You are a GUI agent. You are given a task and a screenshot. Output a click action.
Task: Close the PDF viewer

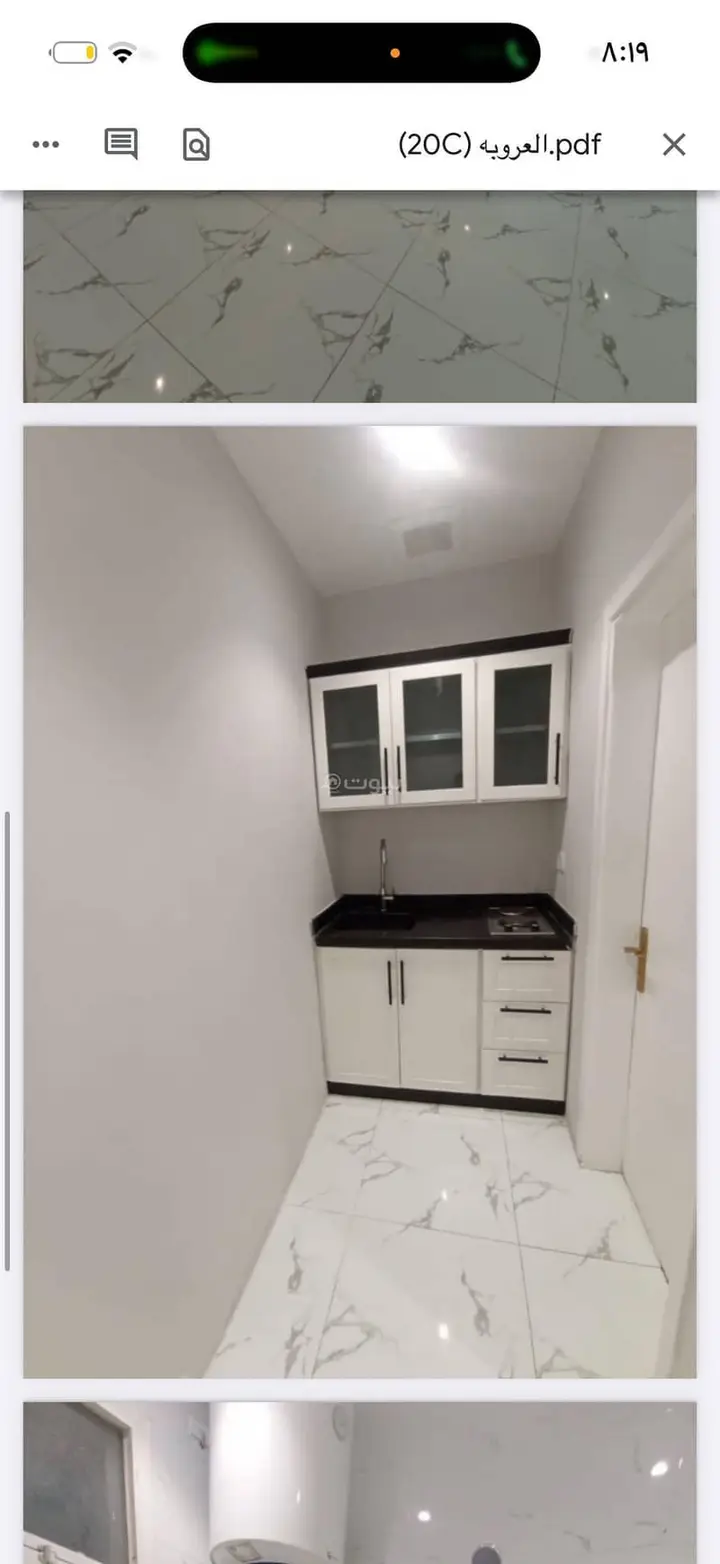tap(674, 145)
